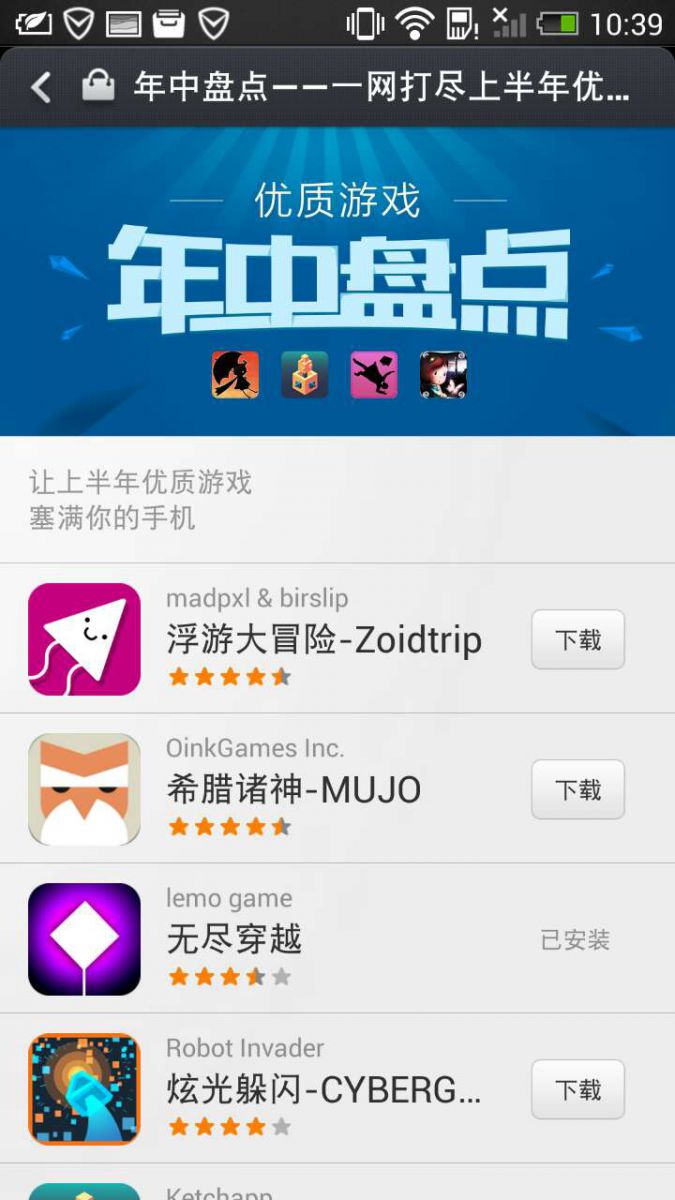Go back using the header arrow
This screenshot has width=675, height=1200.
coord(40,88)
